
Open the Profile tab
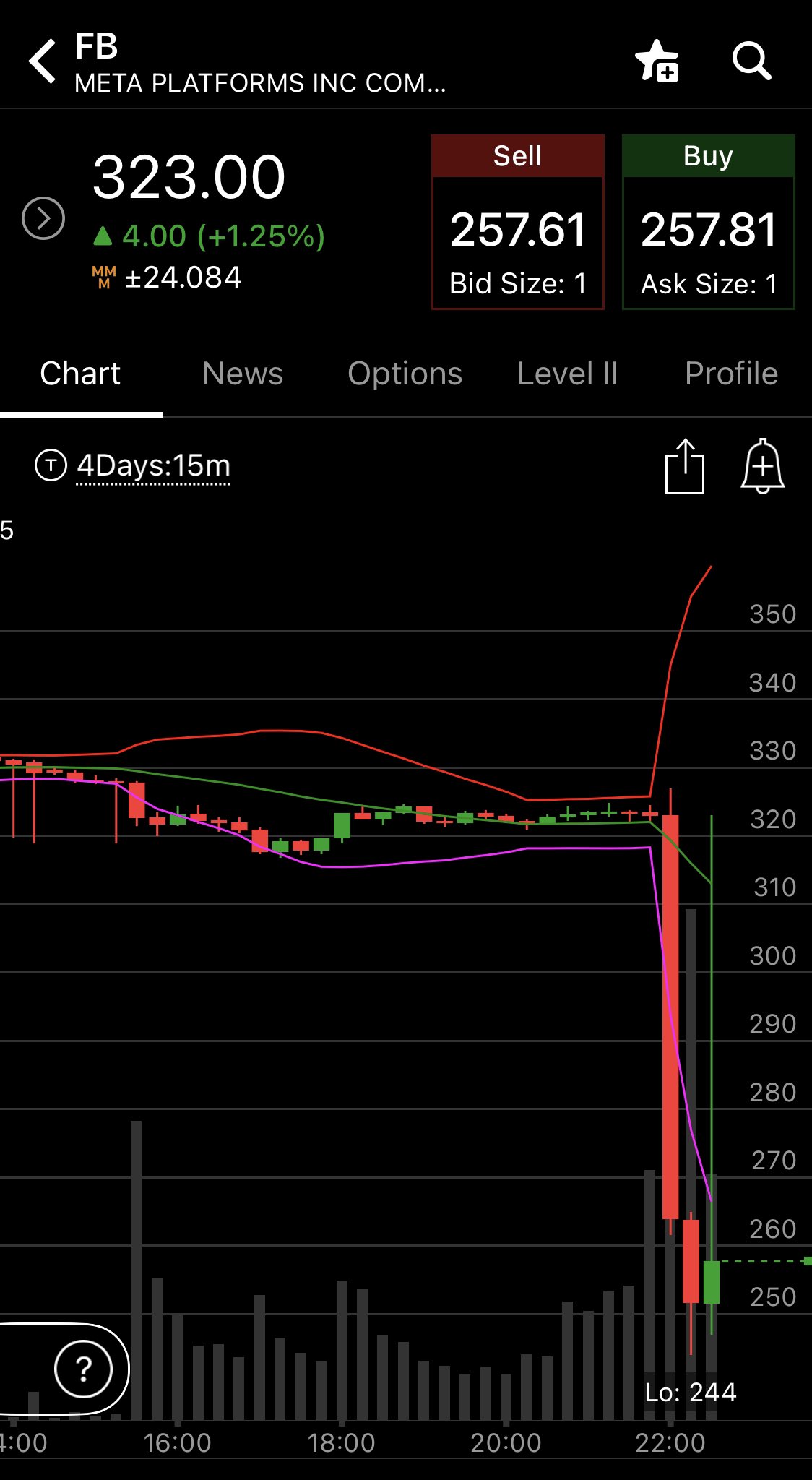click(x=731, y=374)
